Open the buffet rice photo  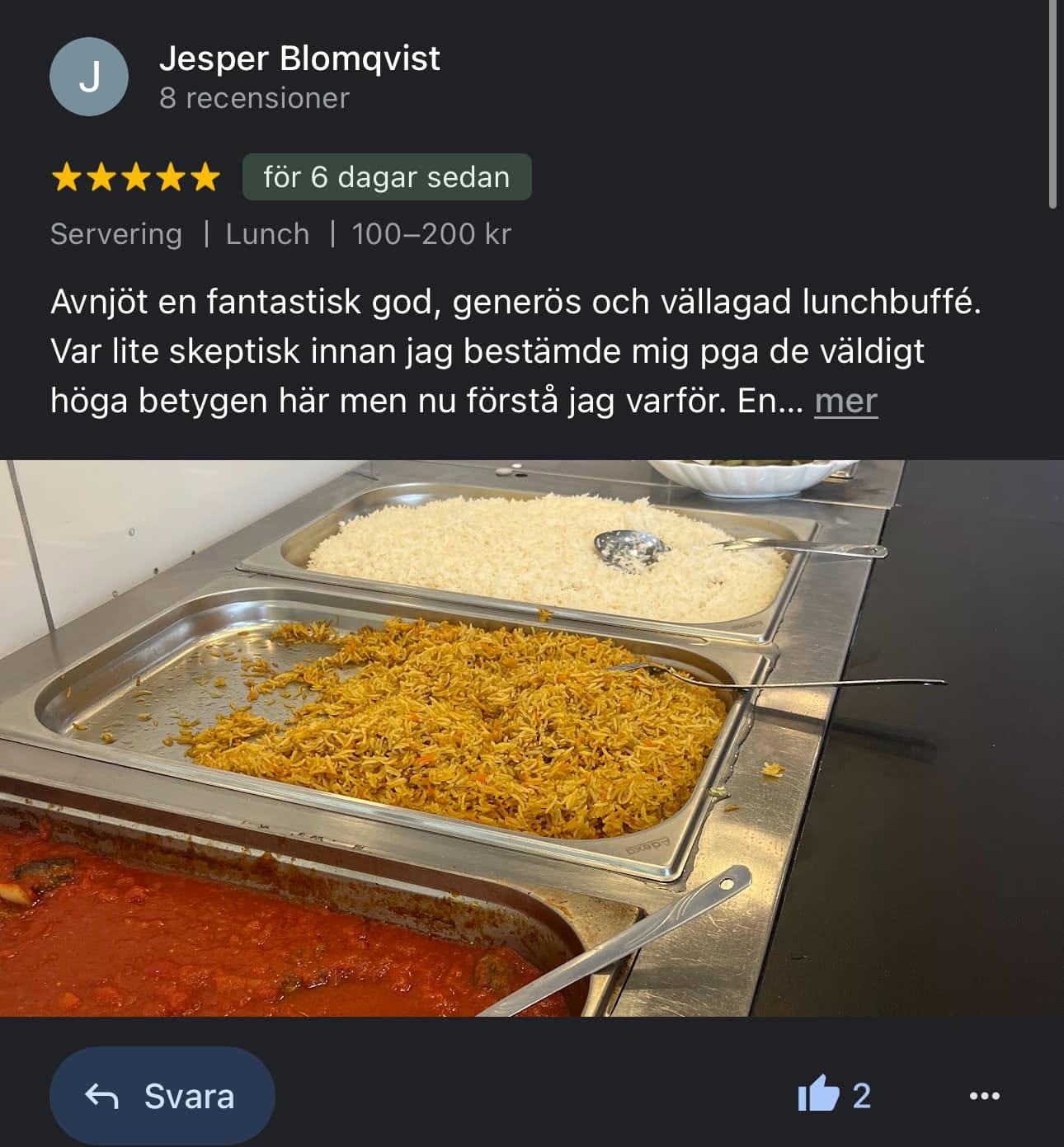coord(532,738)
